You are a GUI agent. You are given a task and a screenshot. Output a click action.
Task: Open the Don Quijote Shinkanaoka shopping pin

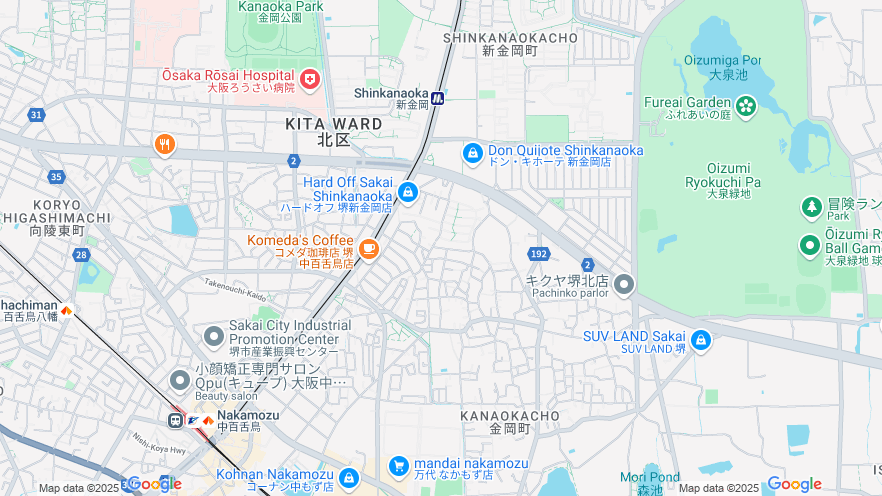coord(473,153)
